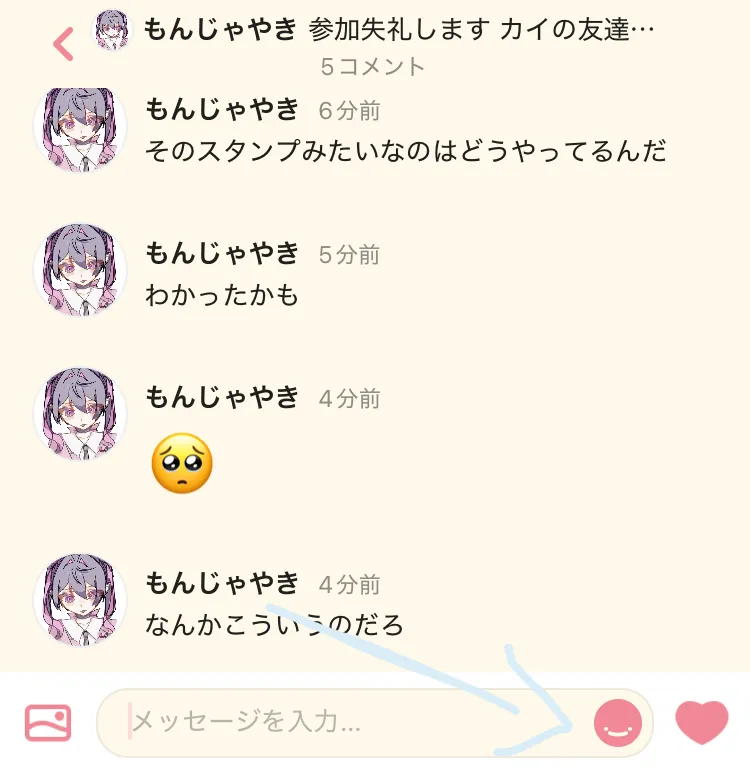Screen dimensions: 750x774
Task: Go back using the pink arrow
Action: tap(64, 44)
